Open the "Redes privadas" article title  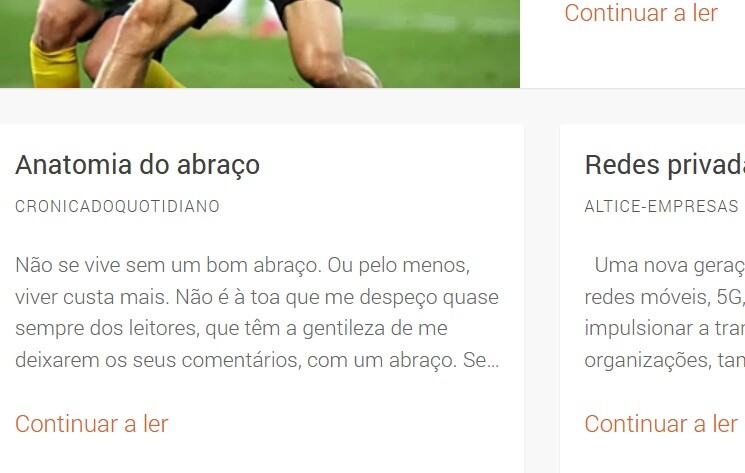tap(664, 165)
